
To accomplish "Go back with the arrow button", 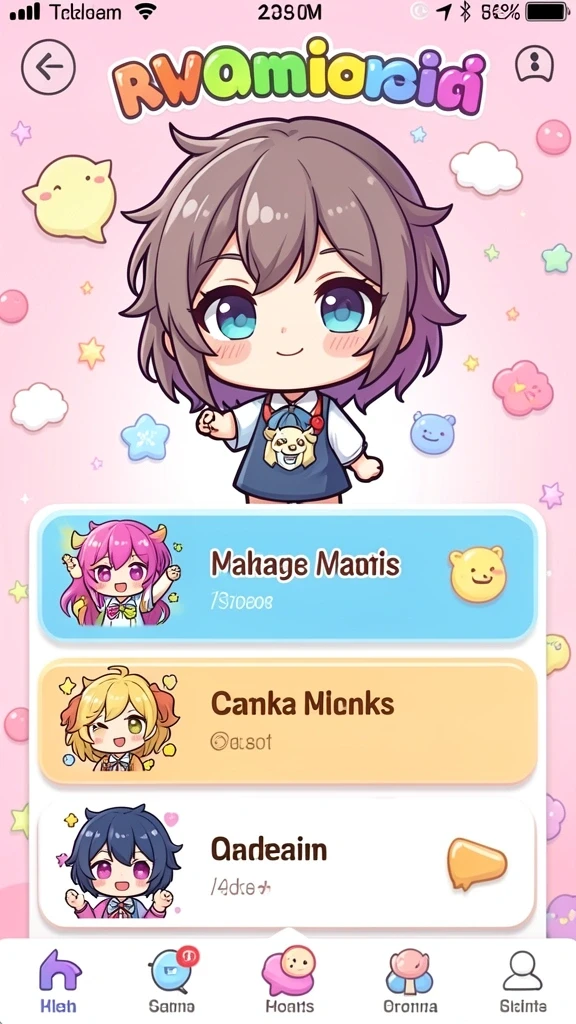I will pos(48,66).
